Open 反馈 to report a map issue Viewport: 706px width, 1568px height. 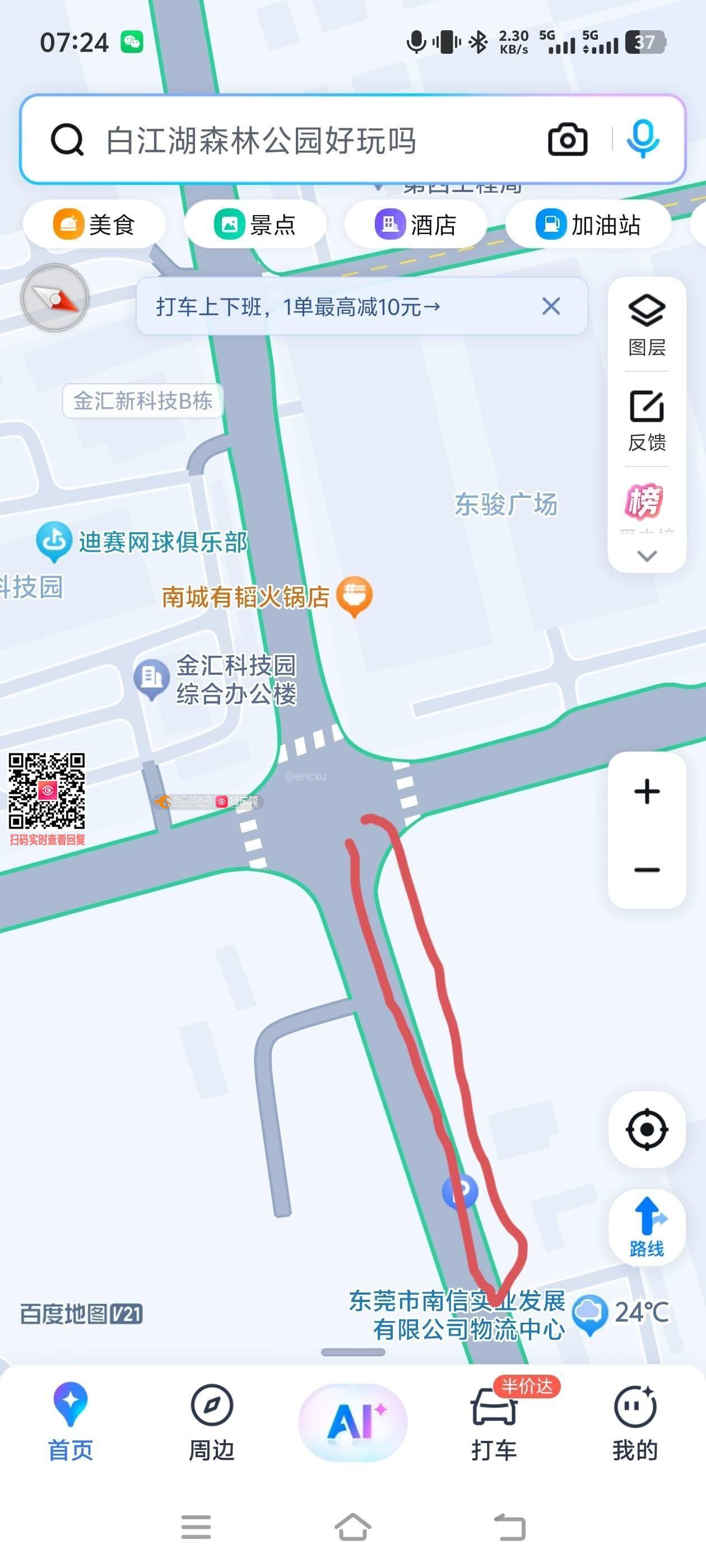pyautogui.click(x=646, y=421)
